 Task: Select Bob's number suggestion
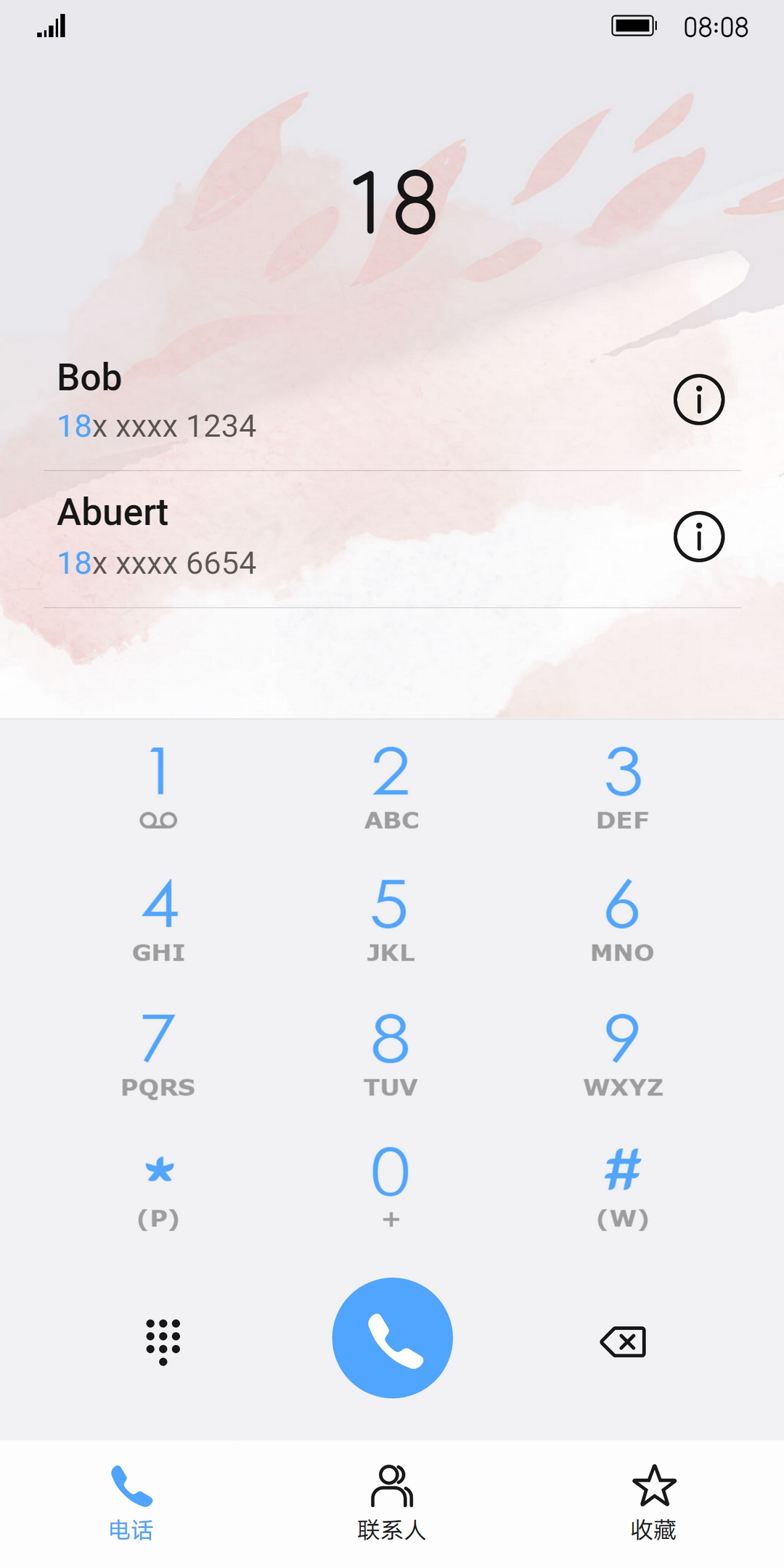(290, 401)
